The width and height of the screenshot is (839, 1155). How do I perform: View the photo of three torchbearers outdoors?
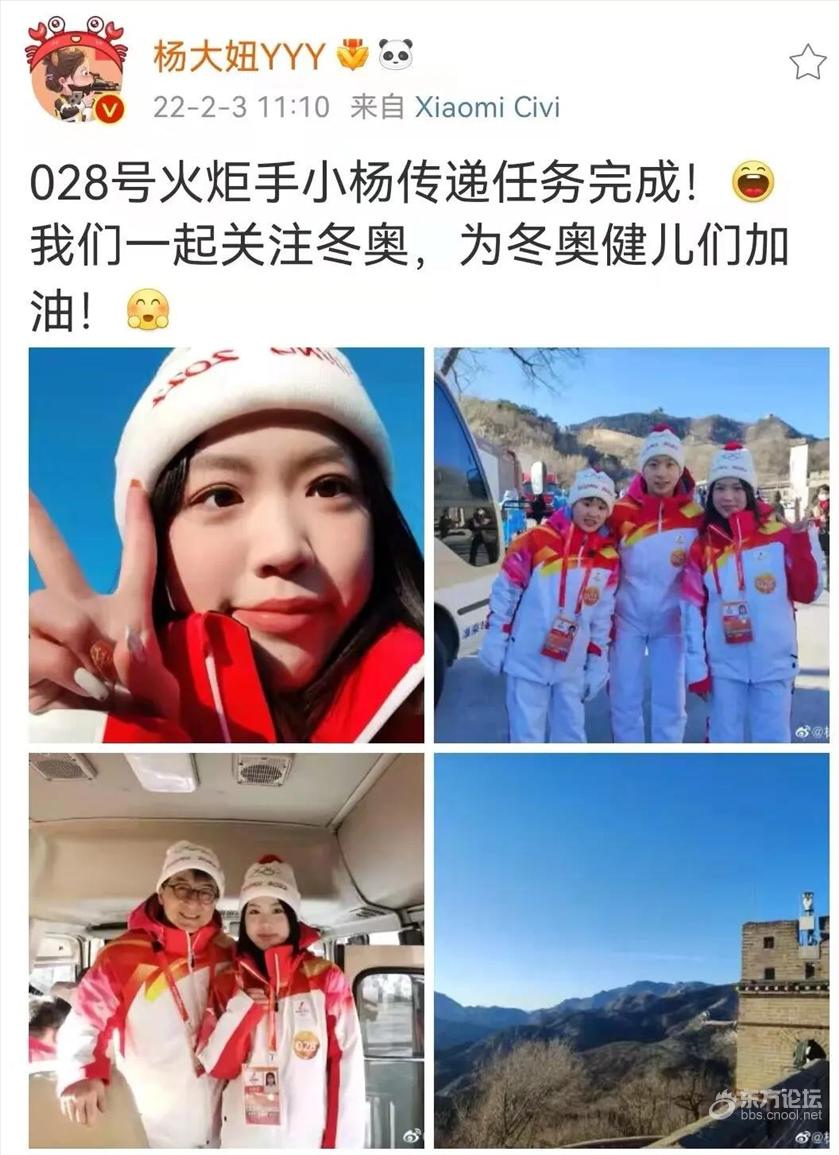631,545
